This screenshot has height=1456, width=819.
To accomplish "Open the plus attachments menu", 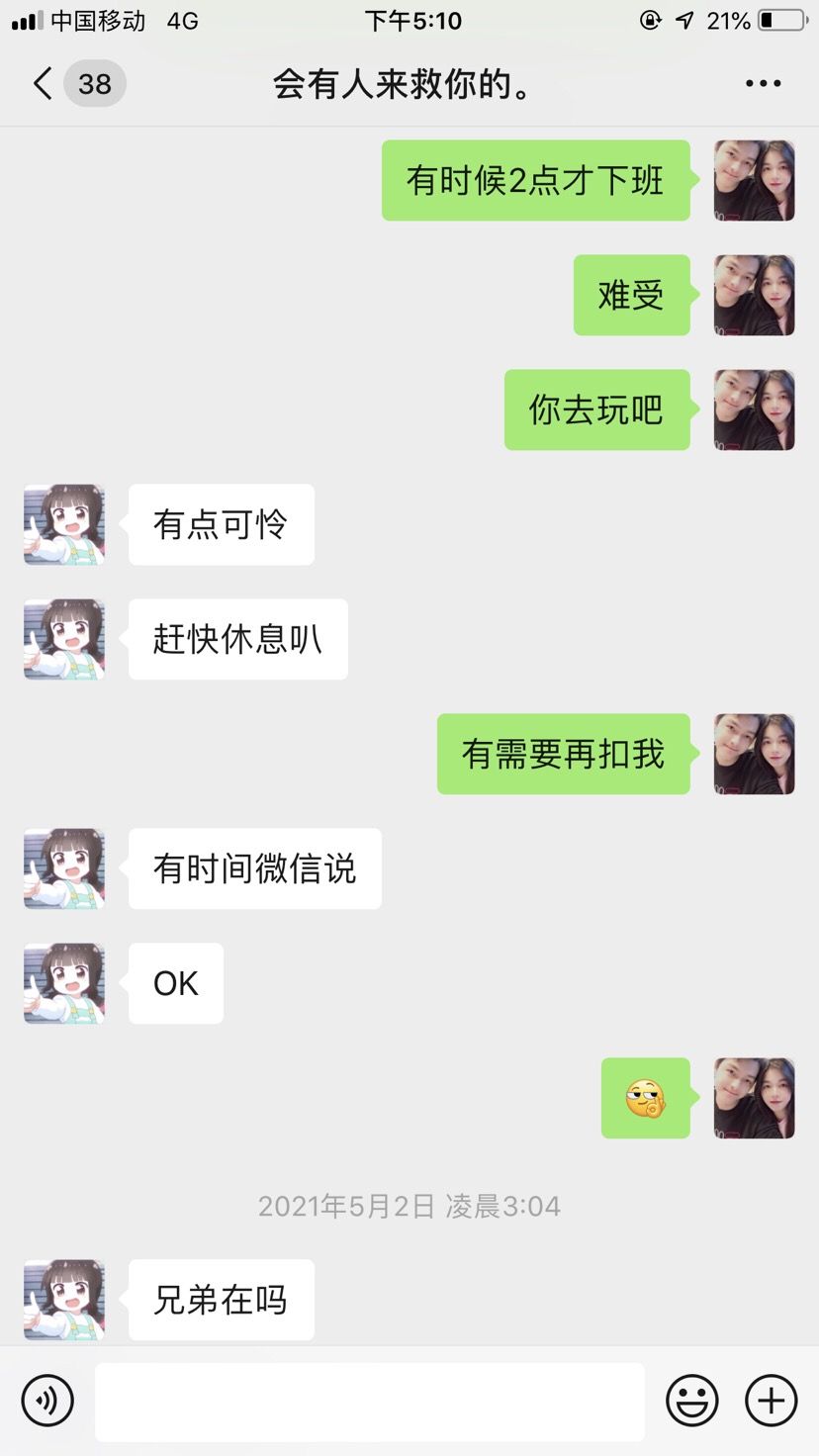I will [x=771, y=1401].
